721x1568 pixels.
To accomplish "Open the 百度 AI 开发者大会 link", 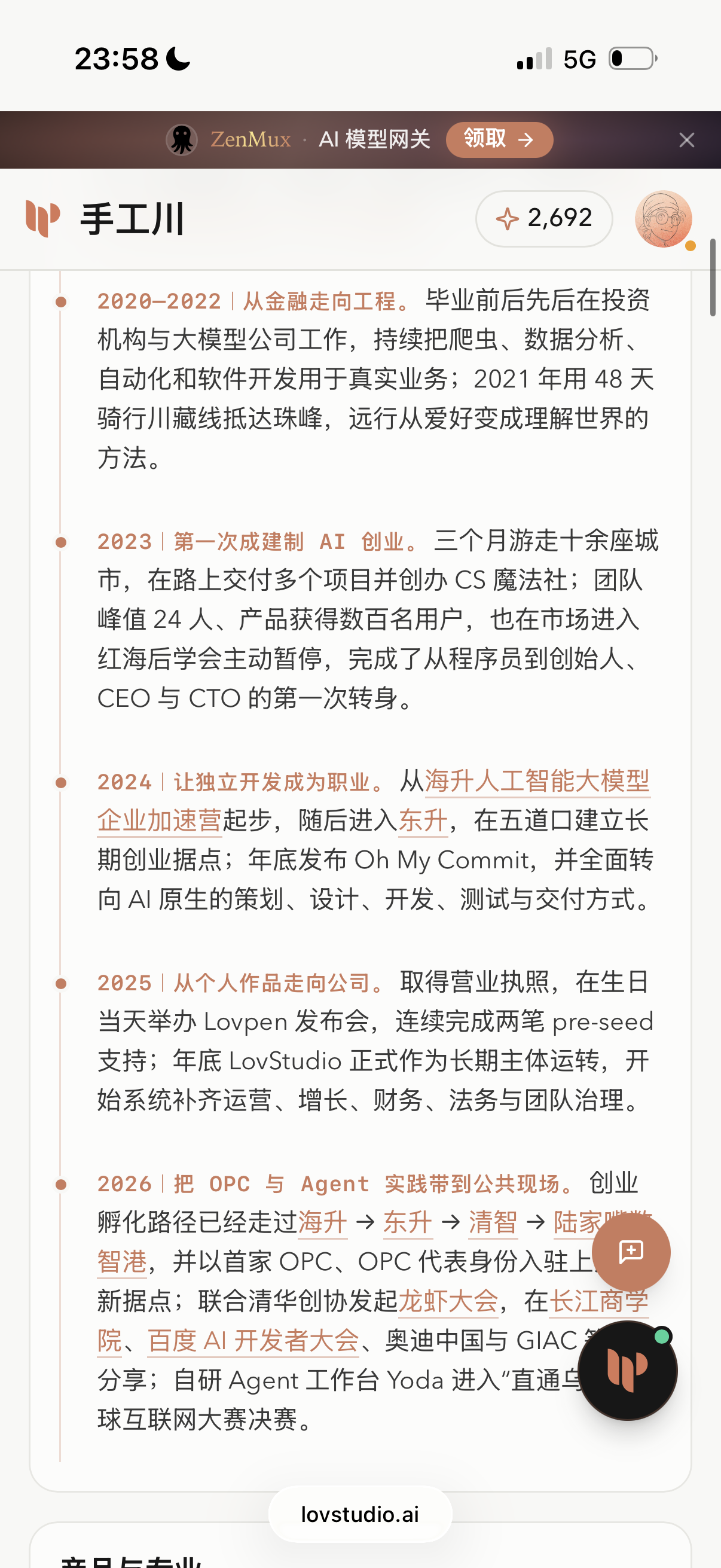I will point(253,1341).
